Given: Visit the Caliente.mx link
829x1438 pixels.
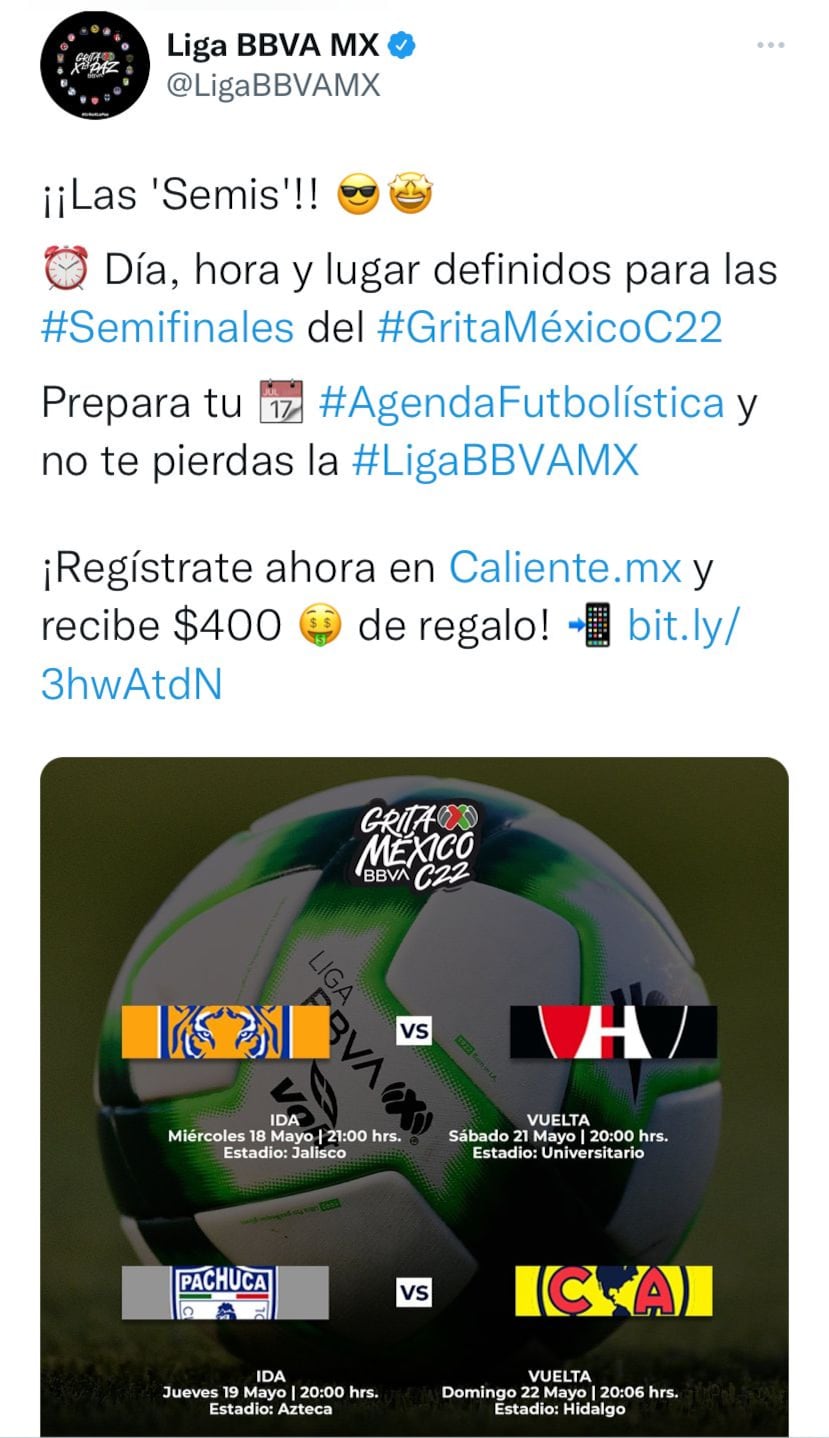Looking at the screenshot, I should tap(565, 567).
